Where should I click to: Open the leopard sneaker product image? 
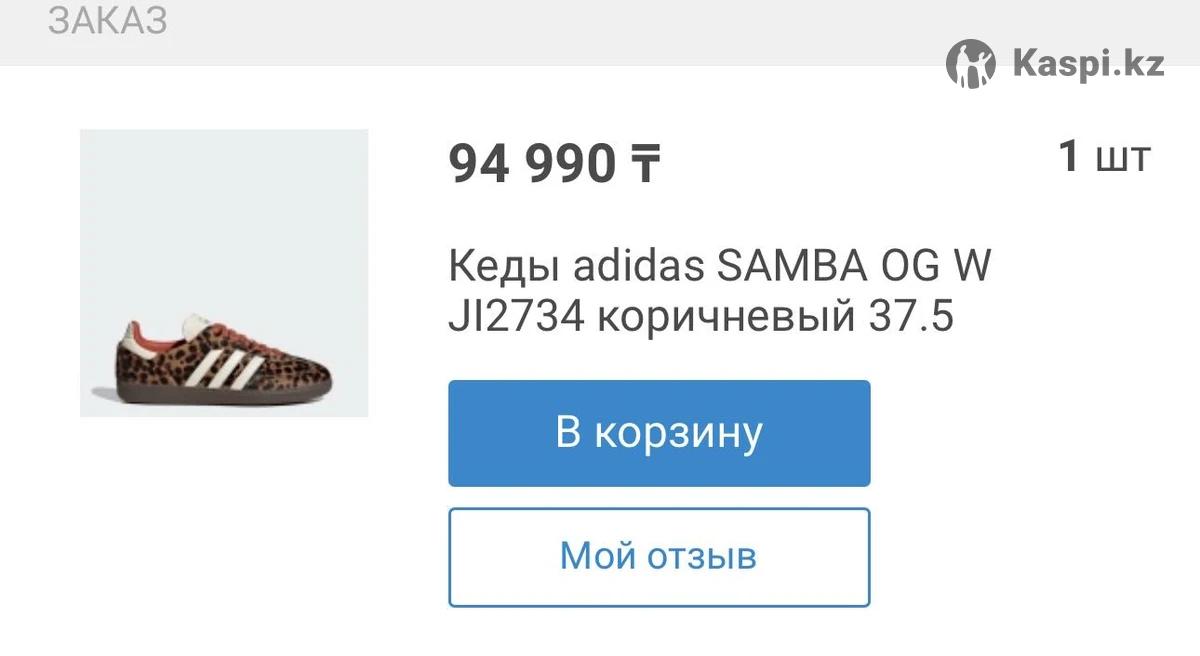coord(224,273)
